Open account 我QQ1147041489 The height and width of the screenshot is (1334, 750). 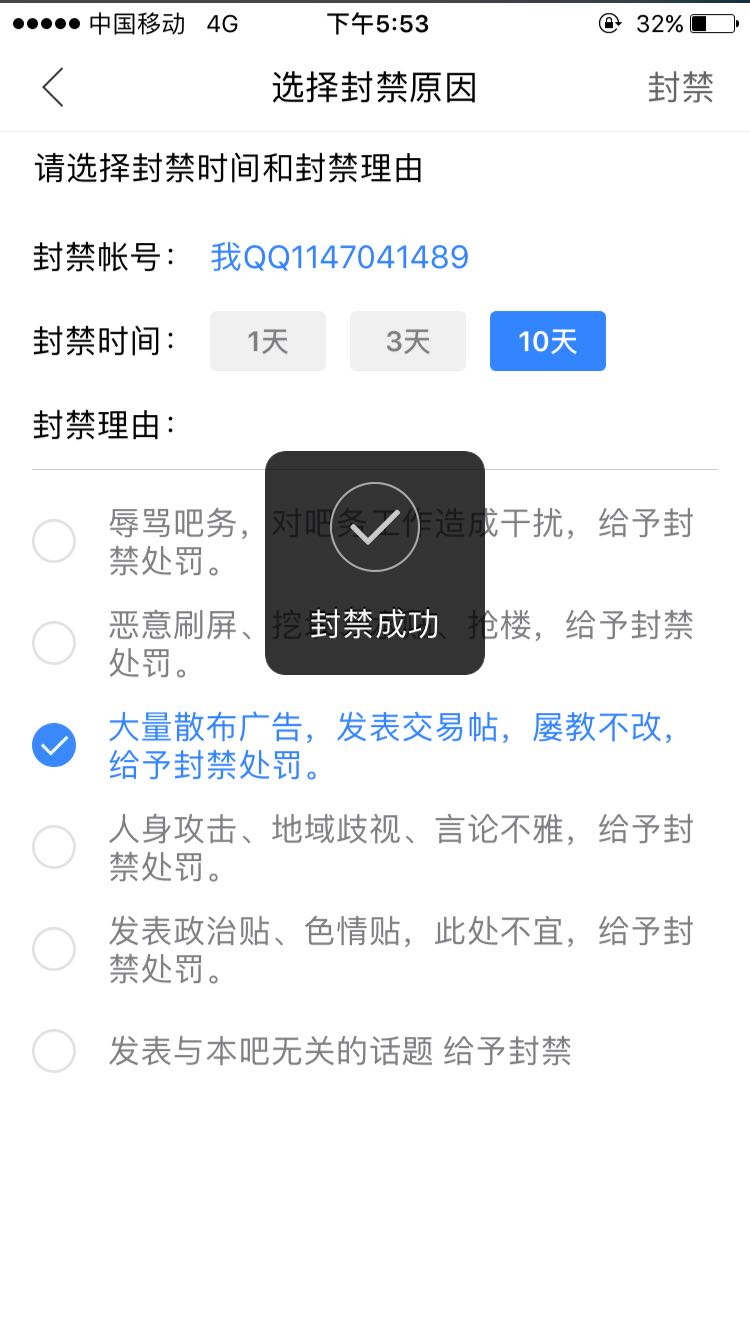pyautogui.click(x=340, y=257)
